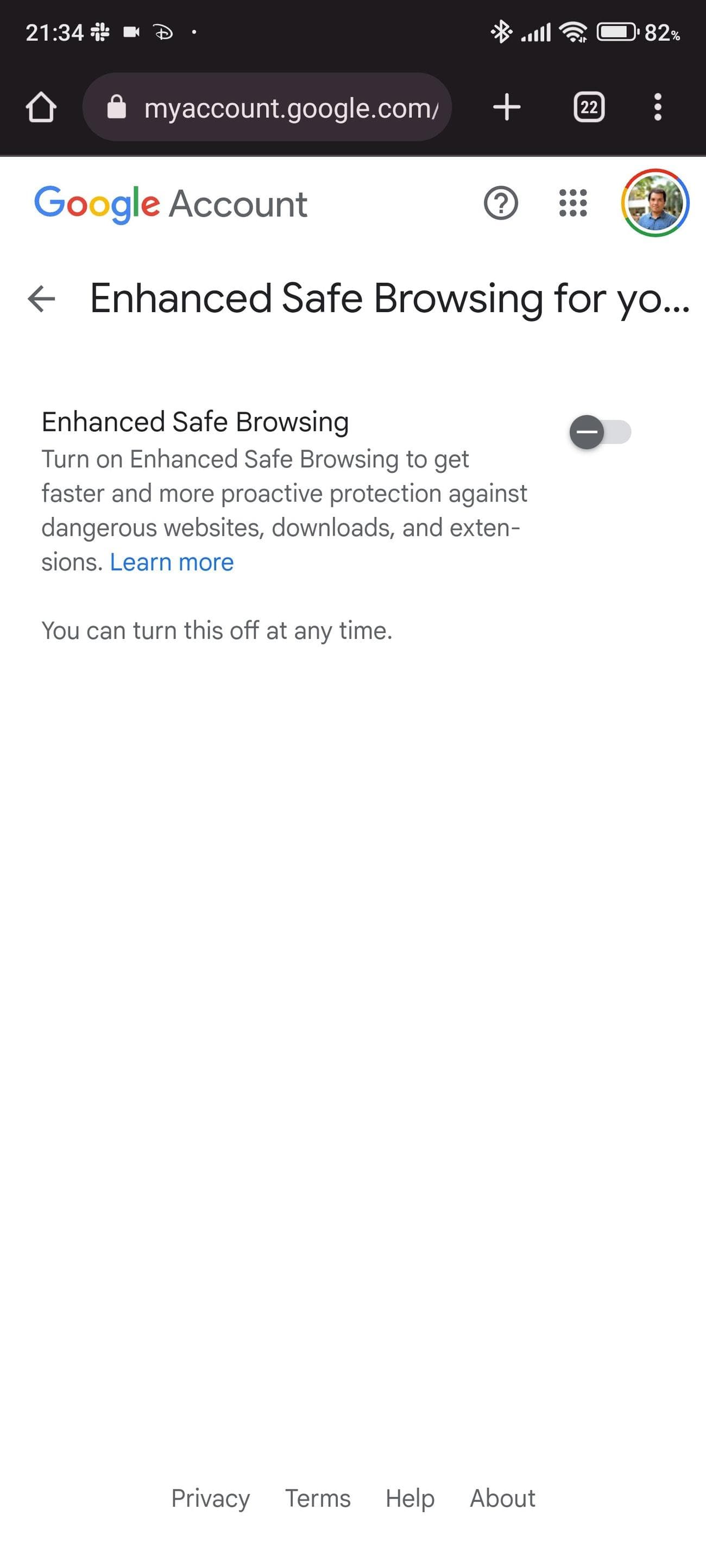The height and width of the screenshot is (1568, 706).
Task: Open the Help footer link
Action: [409, 1498]
